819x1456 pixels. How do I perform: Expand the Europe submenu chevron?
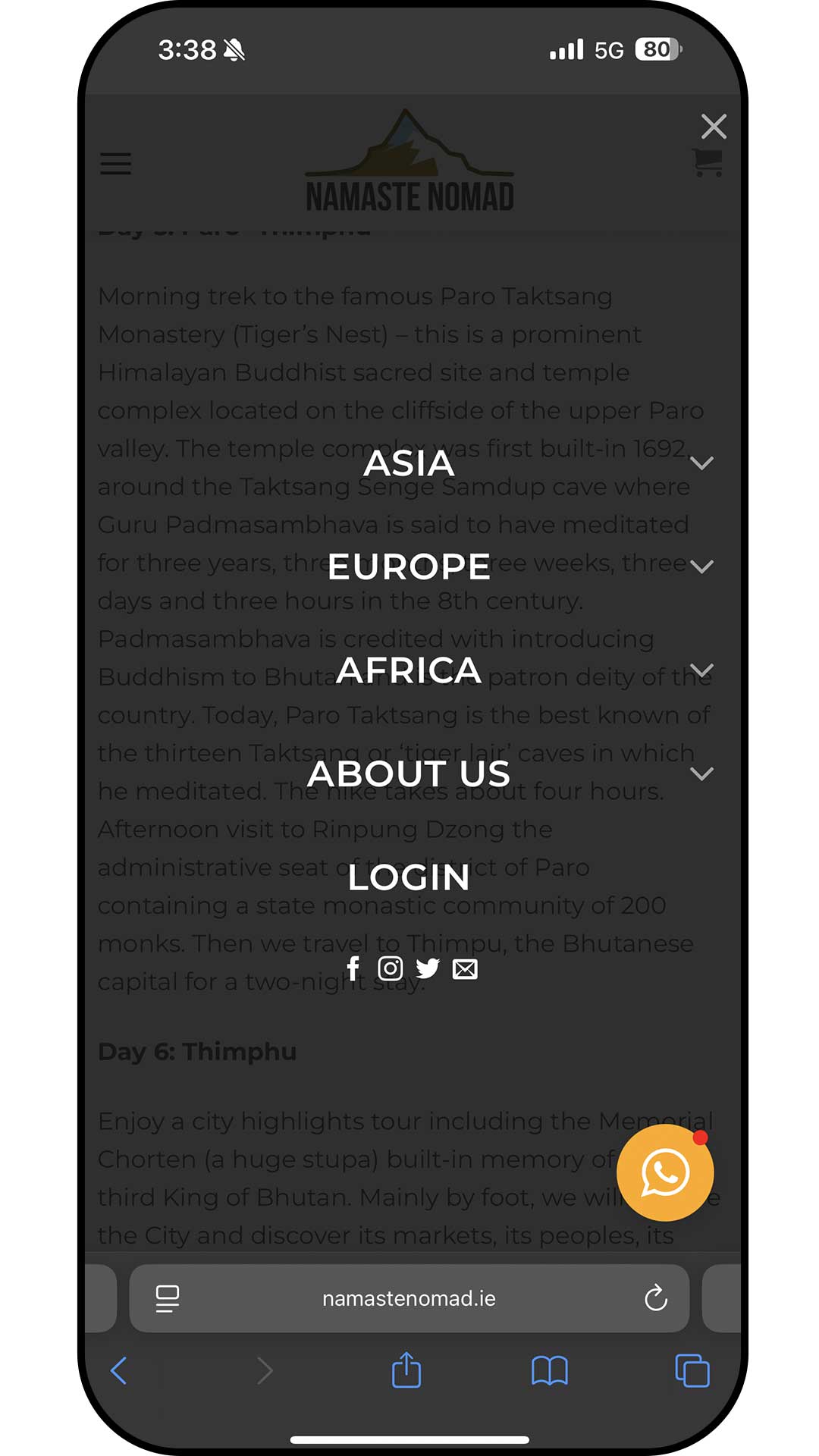coord(702,566)
